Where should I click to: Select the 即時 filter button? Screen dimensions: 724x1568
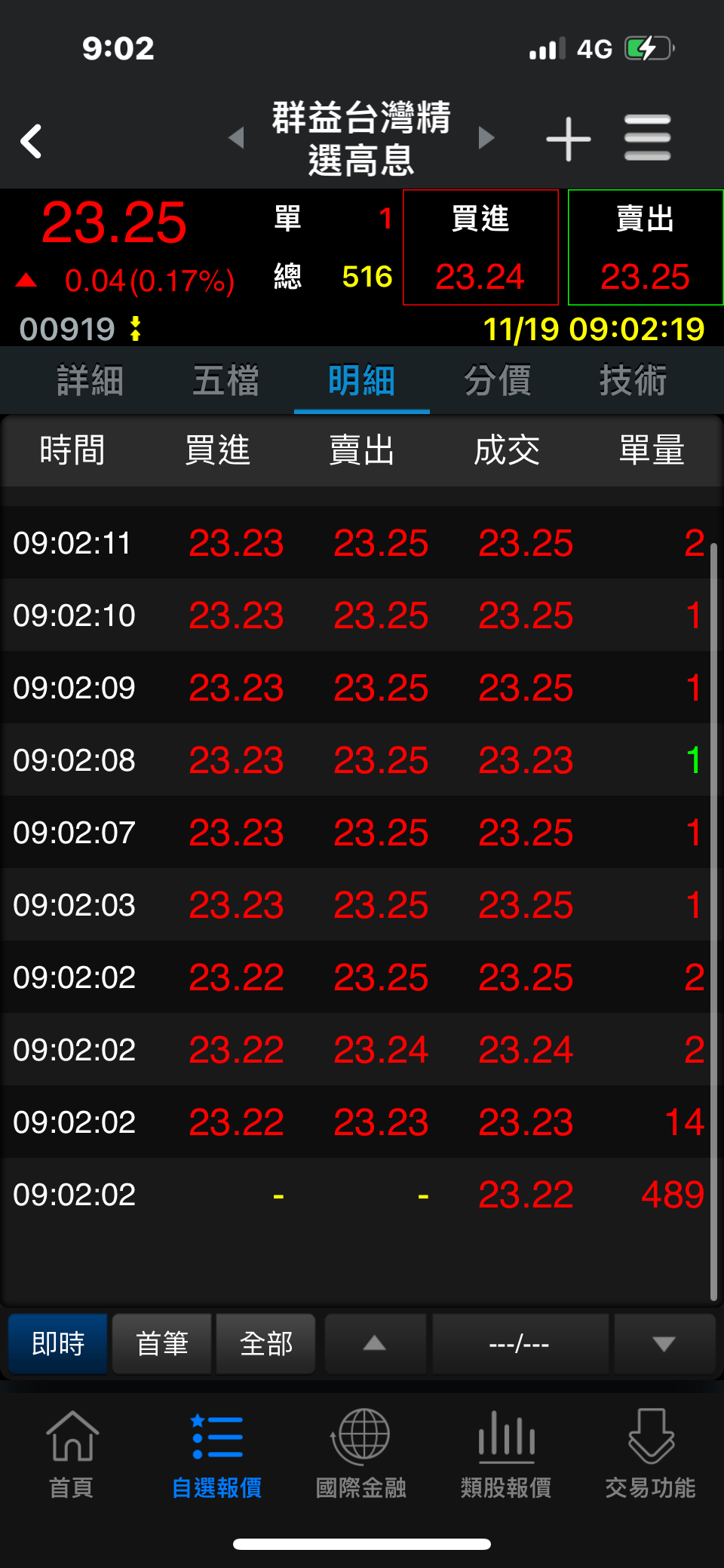click(58, 1343)
